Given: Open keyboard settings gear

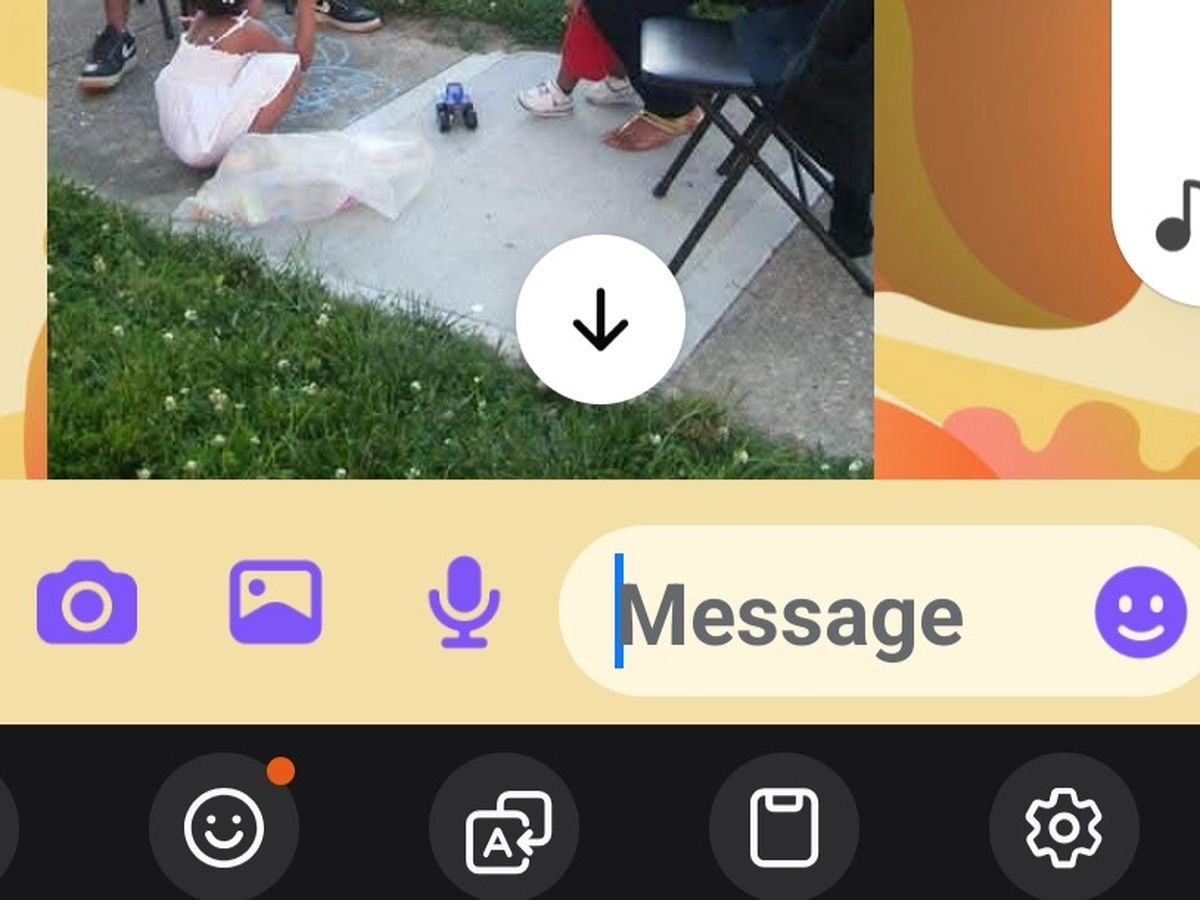Looking at the screenshot, I should [x=1063, y=828].
